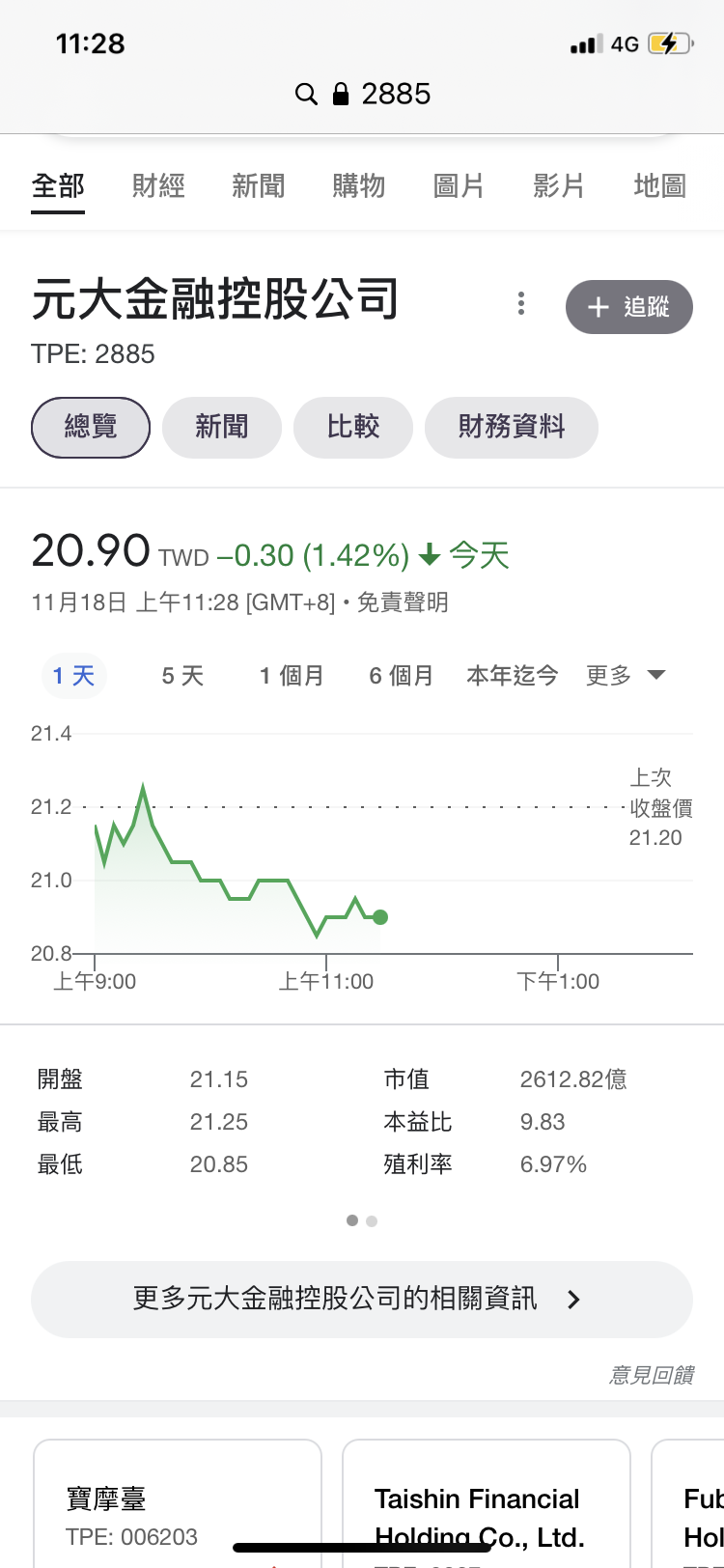This screenshot has width=724, height=1568.
Task: Open the 地圖 search tab
Action: [x=660, y=185]
